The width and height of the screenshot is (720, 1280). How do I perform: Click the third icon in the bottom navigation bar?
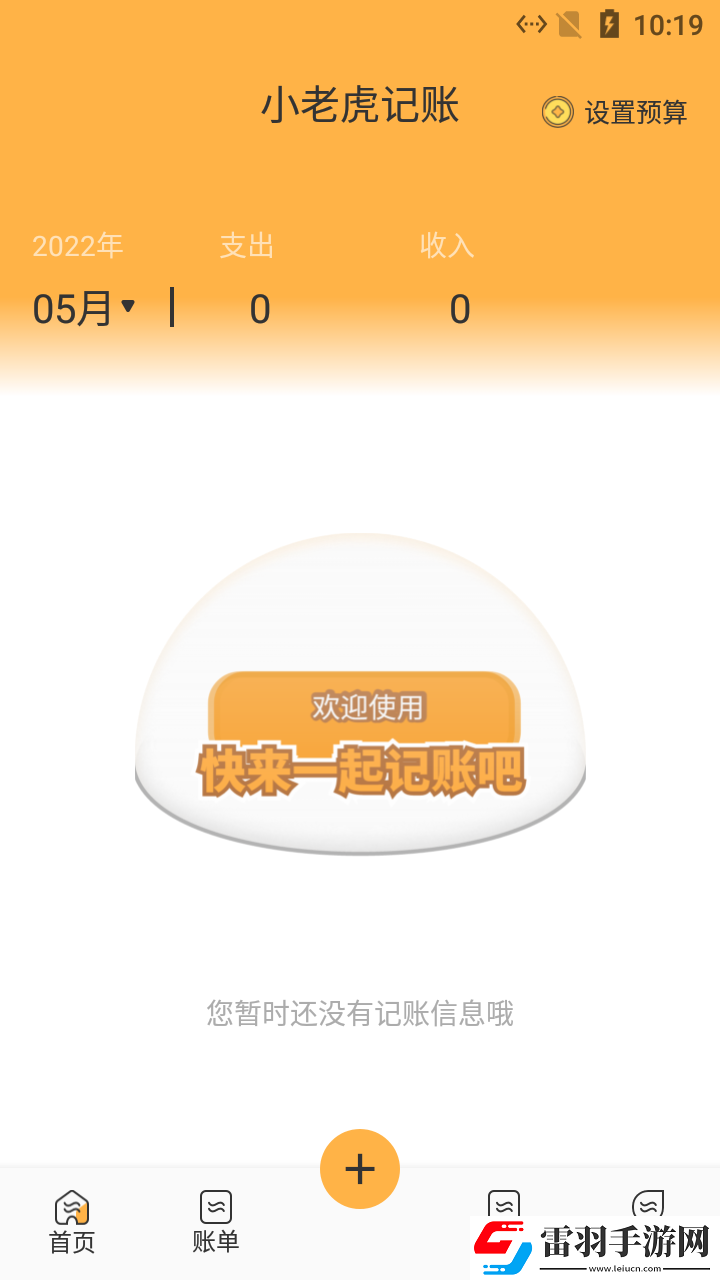click(505, 1205)
